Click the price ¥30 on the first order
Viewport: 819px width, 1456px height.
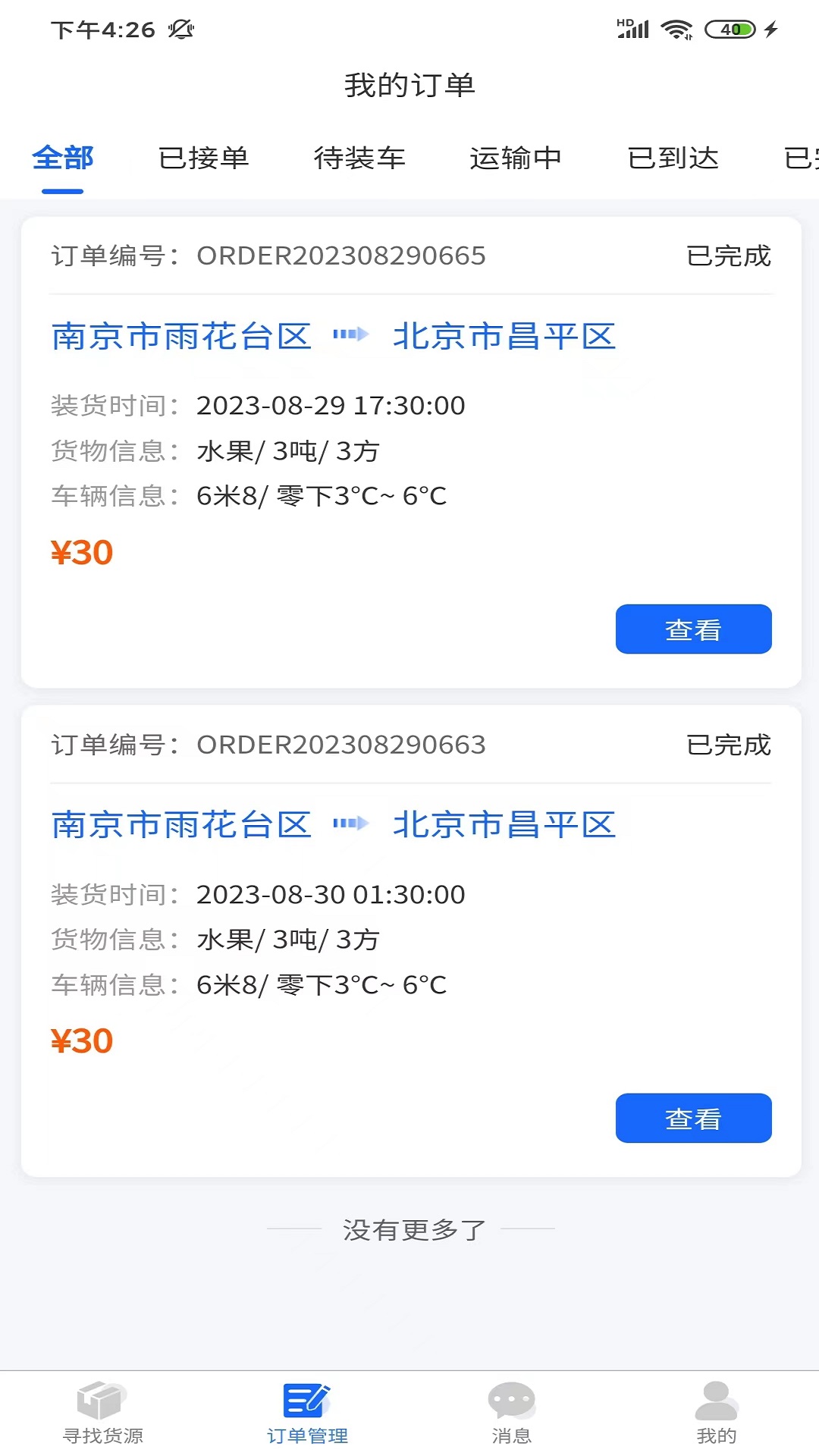click(x=80, y=551)
